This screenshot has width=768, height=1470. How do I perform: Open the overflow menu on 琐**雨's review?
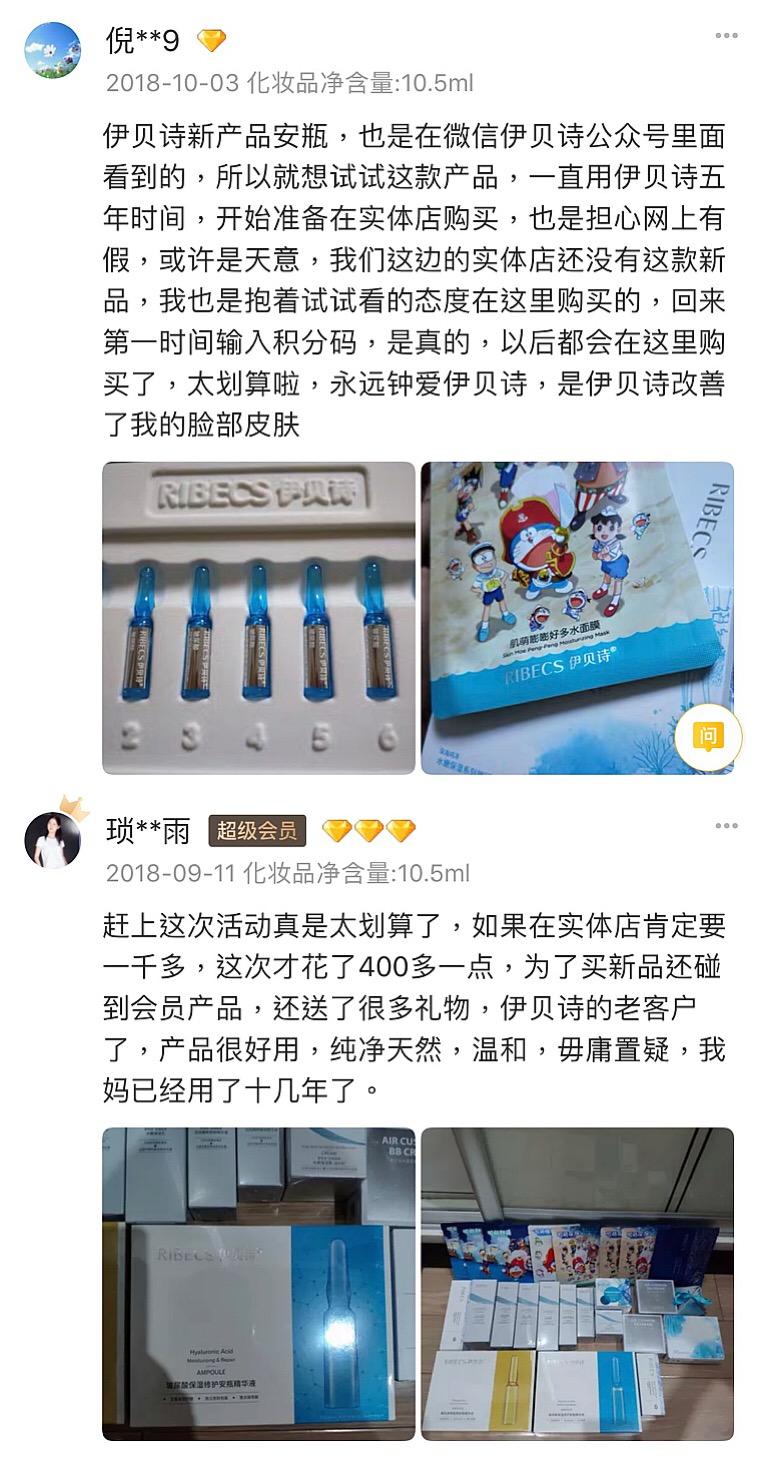tap(726, 826)
